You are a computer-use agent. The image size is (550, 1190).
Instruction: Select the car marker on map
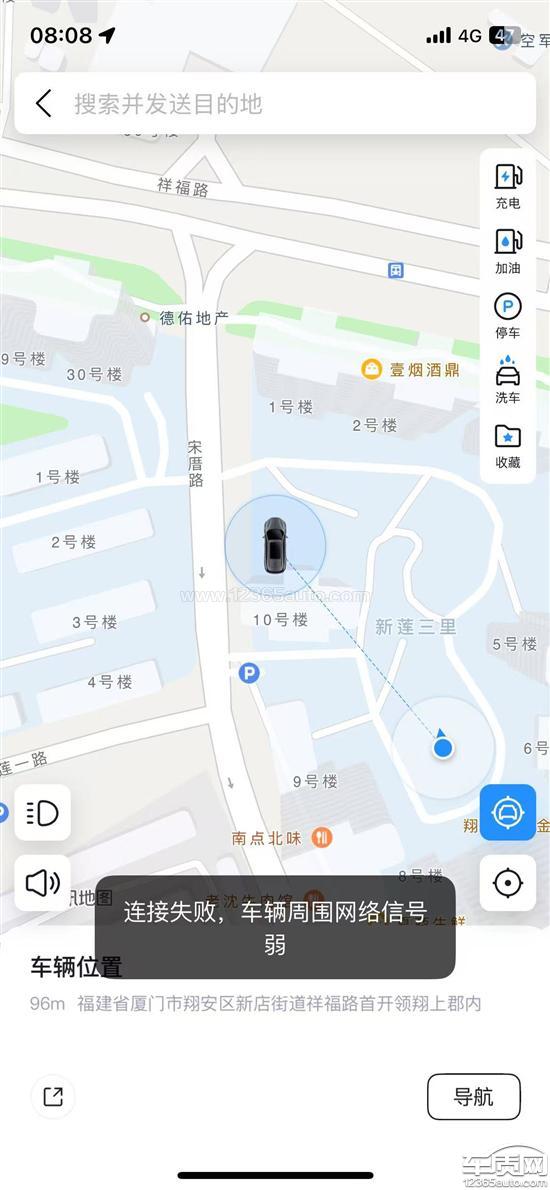[275, 545]
